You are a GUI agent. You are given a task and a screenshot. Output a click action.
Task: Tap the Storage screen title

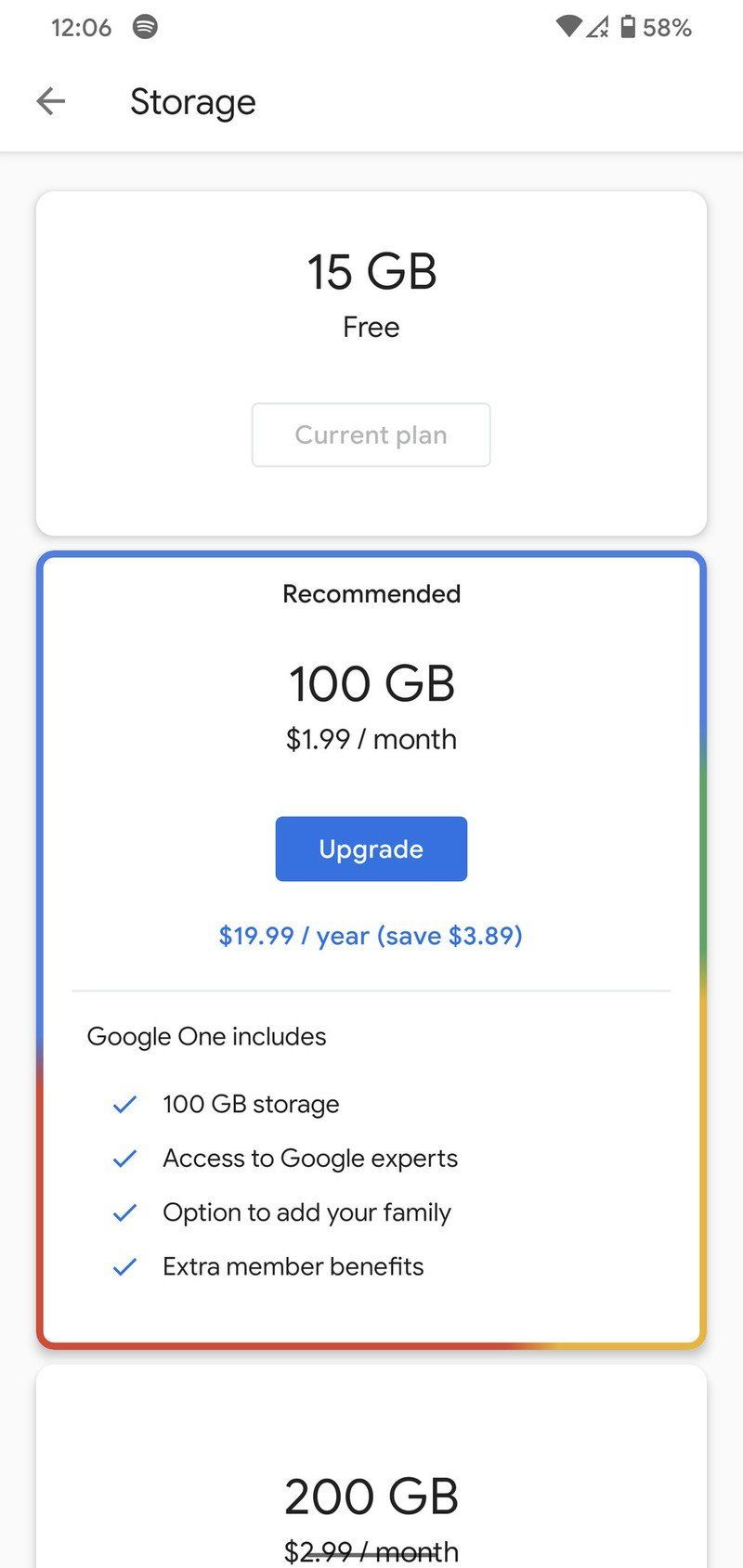[x=192, y=102]
